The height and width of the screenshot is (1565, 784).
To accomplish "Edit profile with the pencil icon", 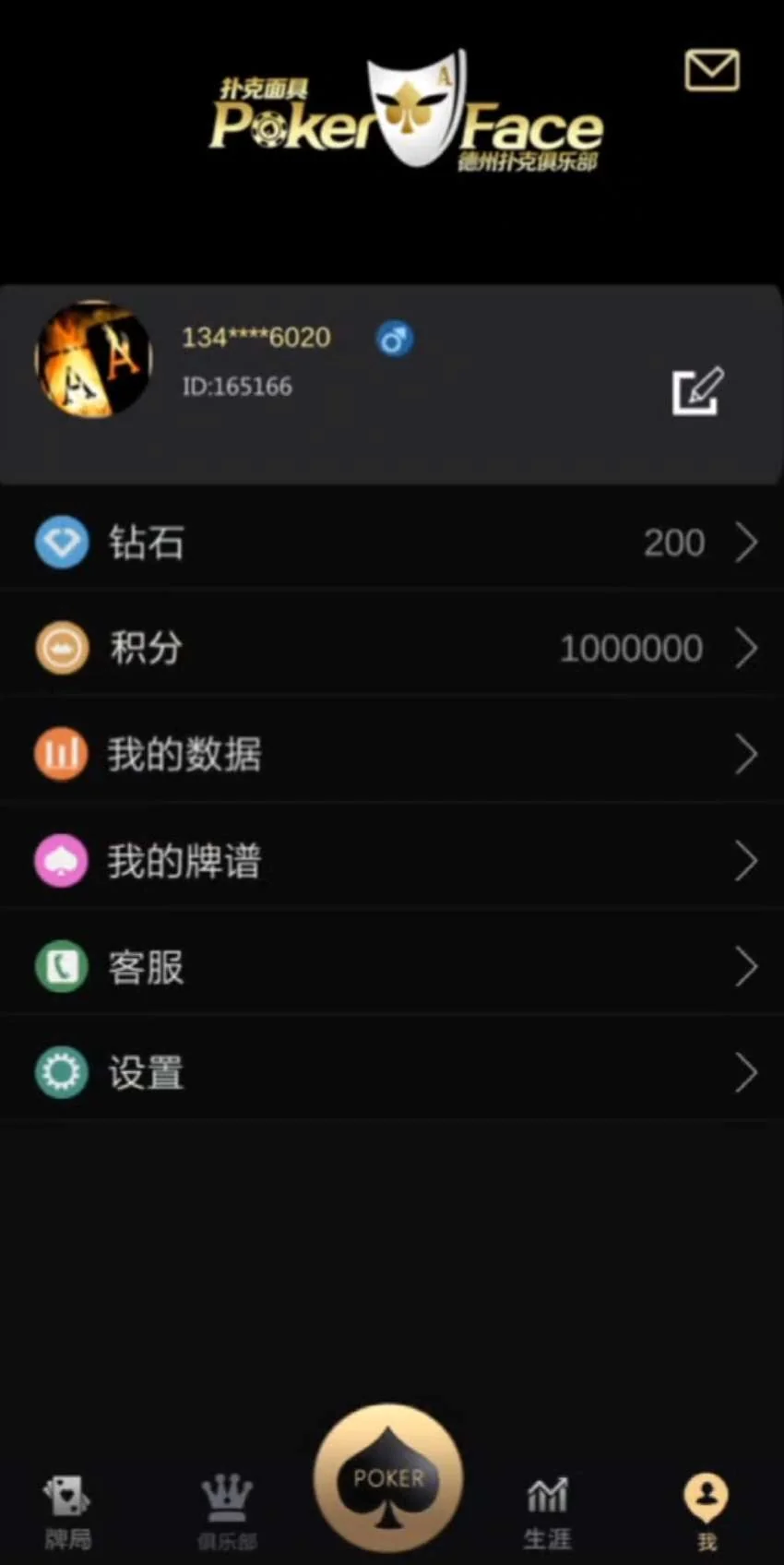I will [697, 391].
